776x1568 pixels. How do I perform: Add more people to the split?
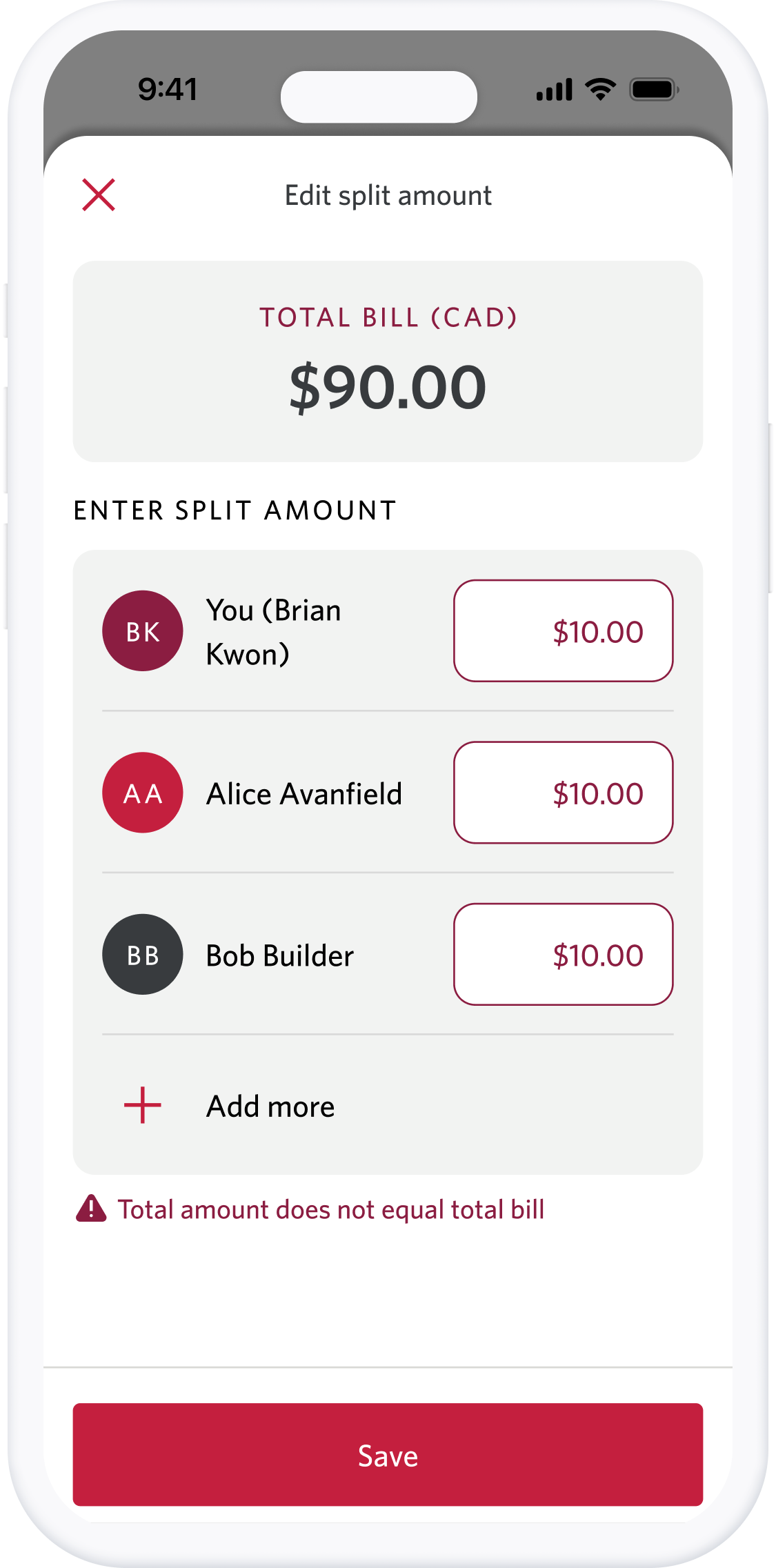click(x=388, y=1105)
